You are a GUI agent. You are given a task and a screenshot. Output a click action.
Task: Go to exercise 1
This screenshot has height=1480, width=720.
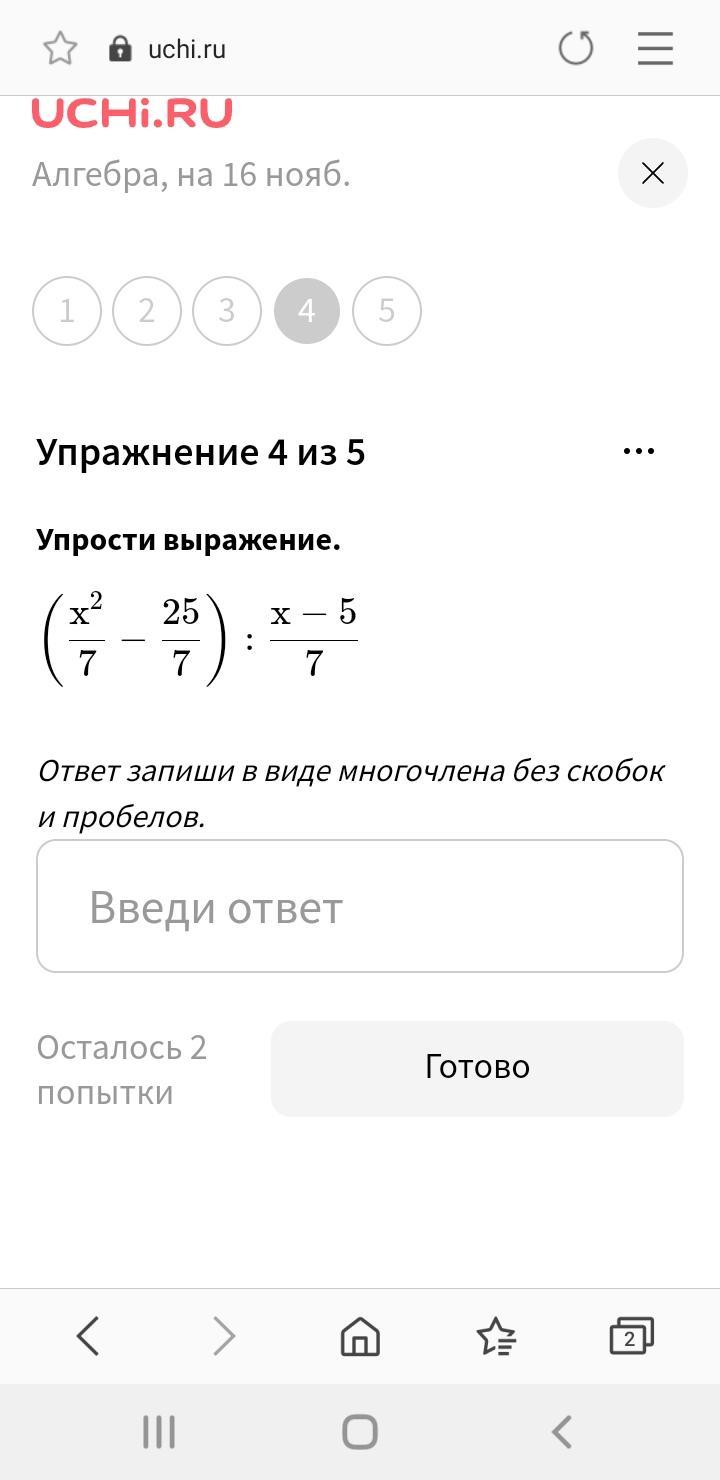67,311
